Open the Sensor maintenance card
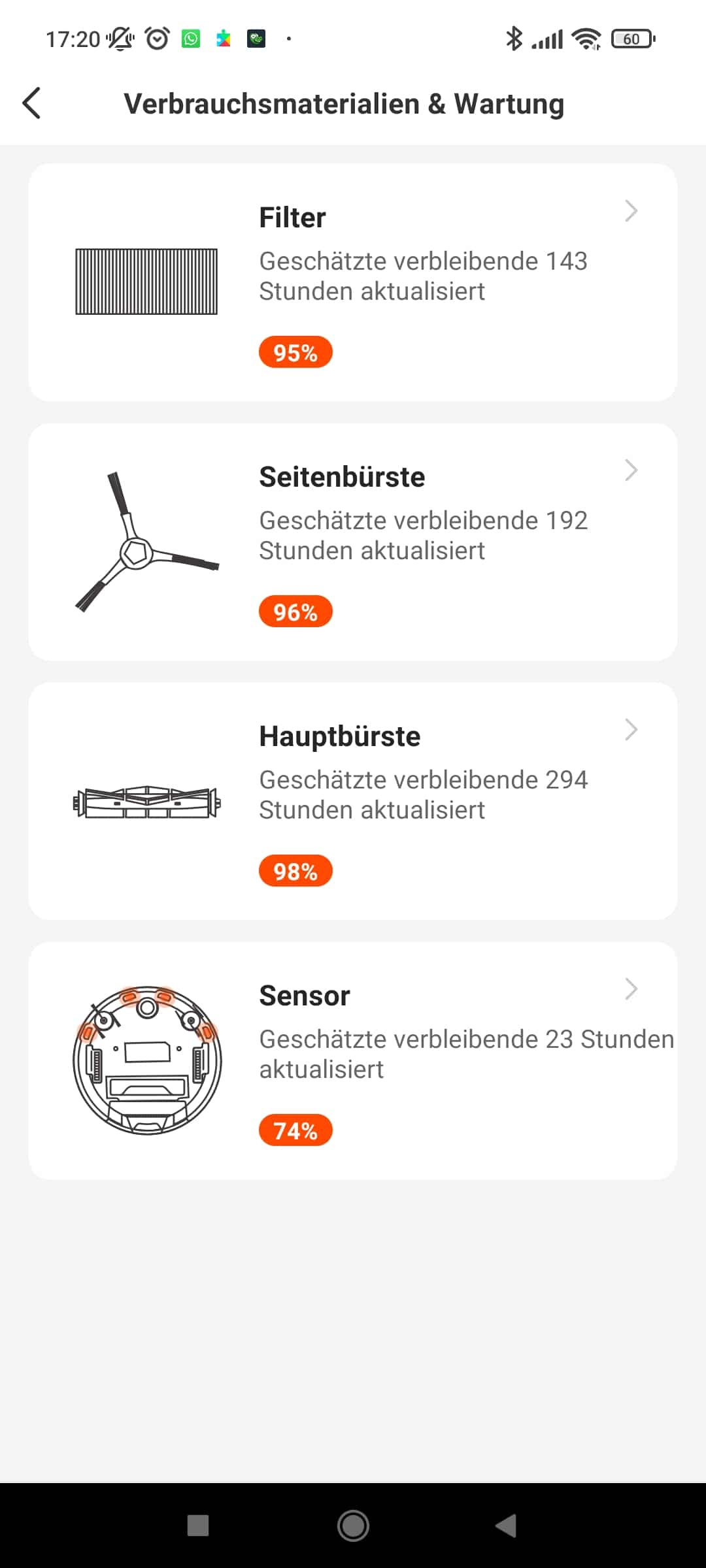The image size is (706, 1568). click(353, 1060)
